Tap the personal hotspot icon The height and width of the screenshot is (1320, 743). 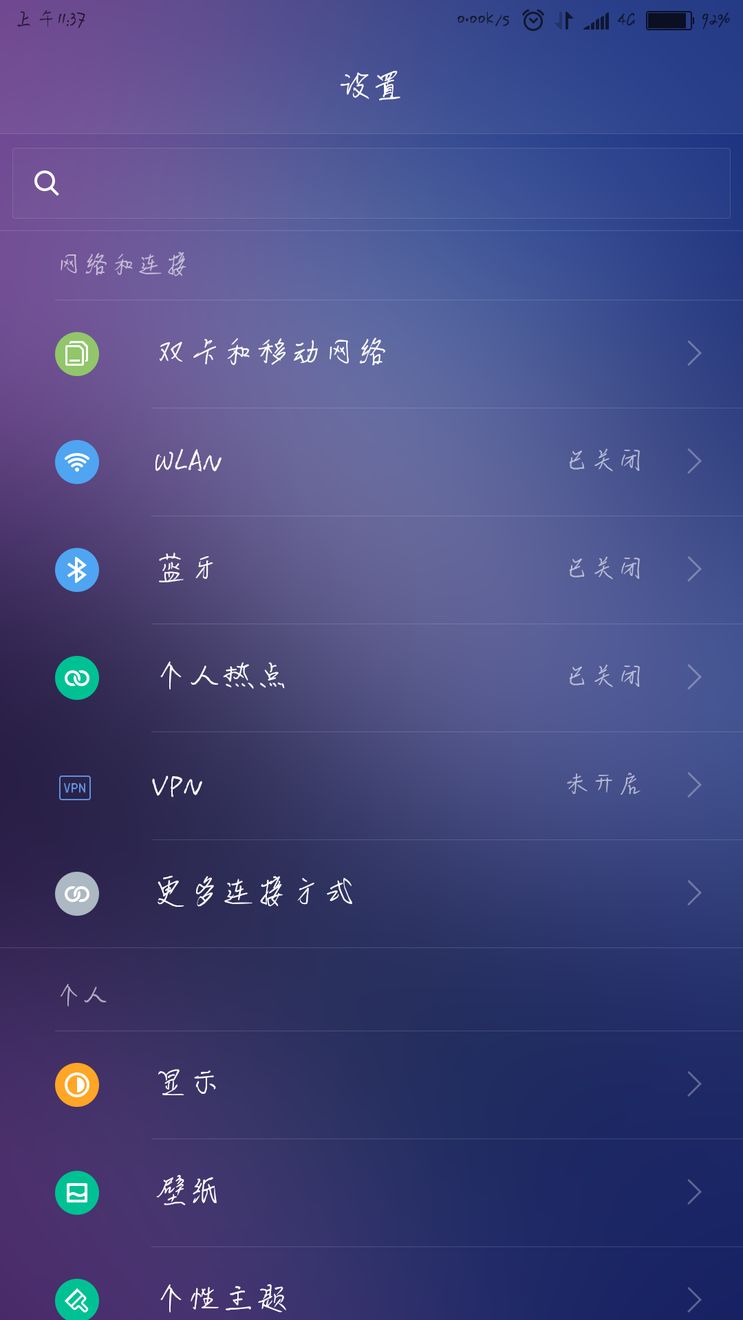point(77,677)
